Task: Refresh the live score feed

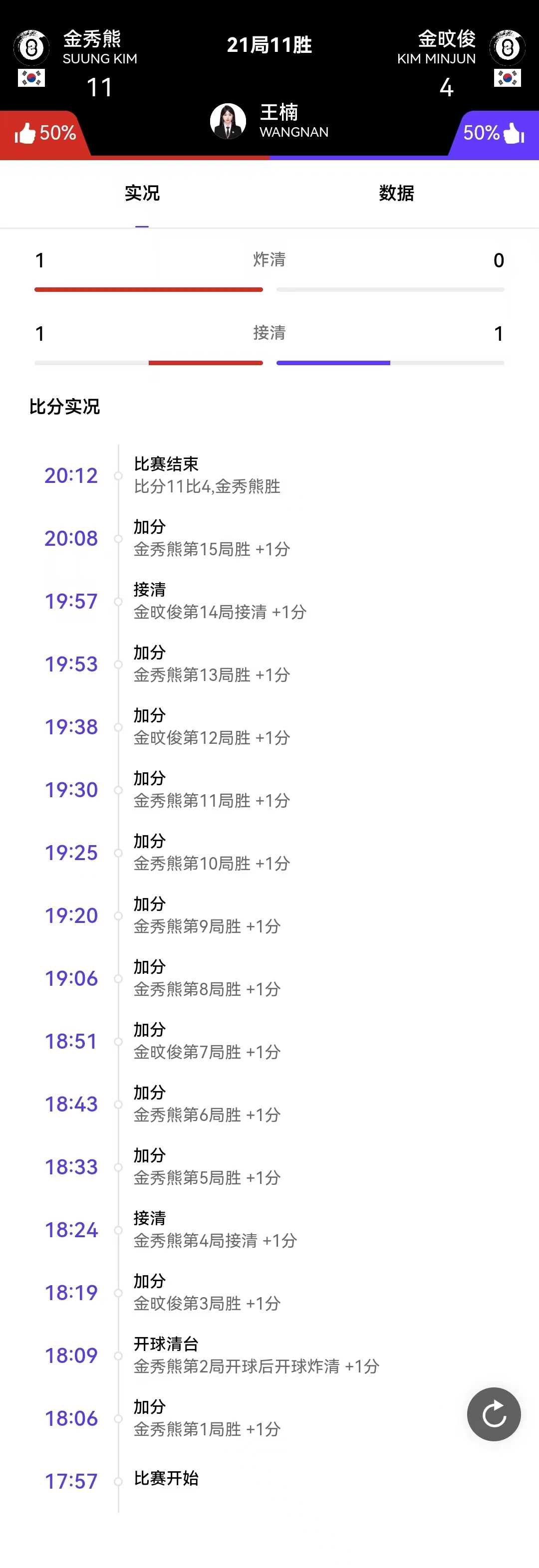Action: coord(493,1413)
